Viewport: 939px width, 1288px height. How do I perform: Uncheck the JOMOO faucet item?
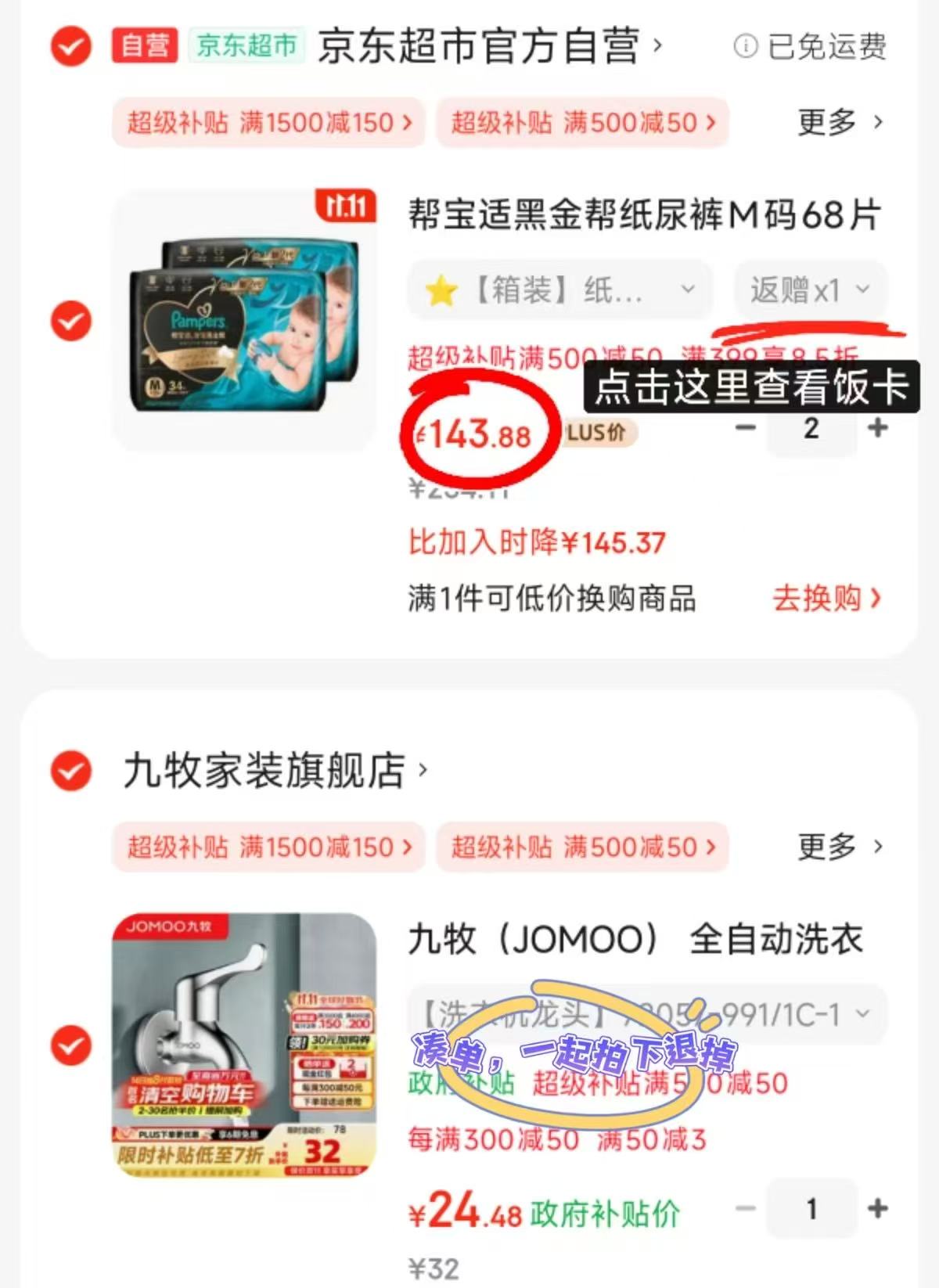click(71, 1045)
